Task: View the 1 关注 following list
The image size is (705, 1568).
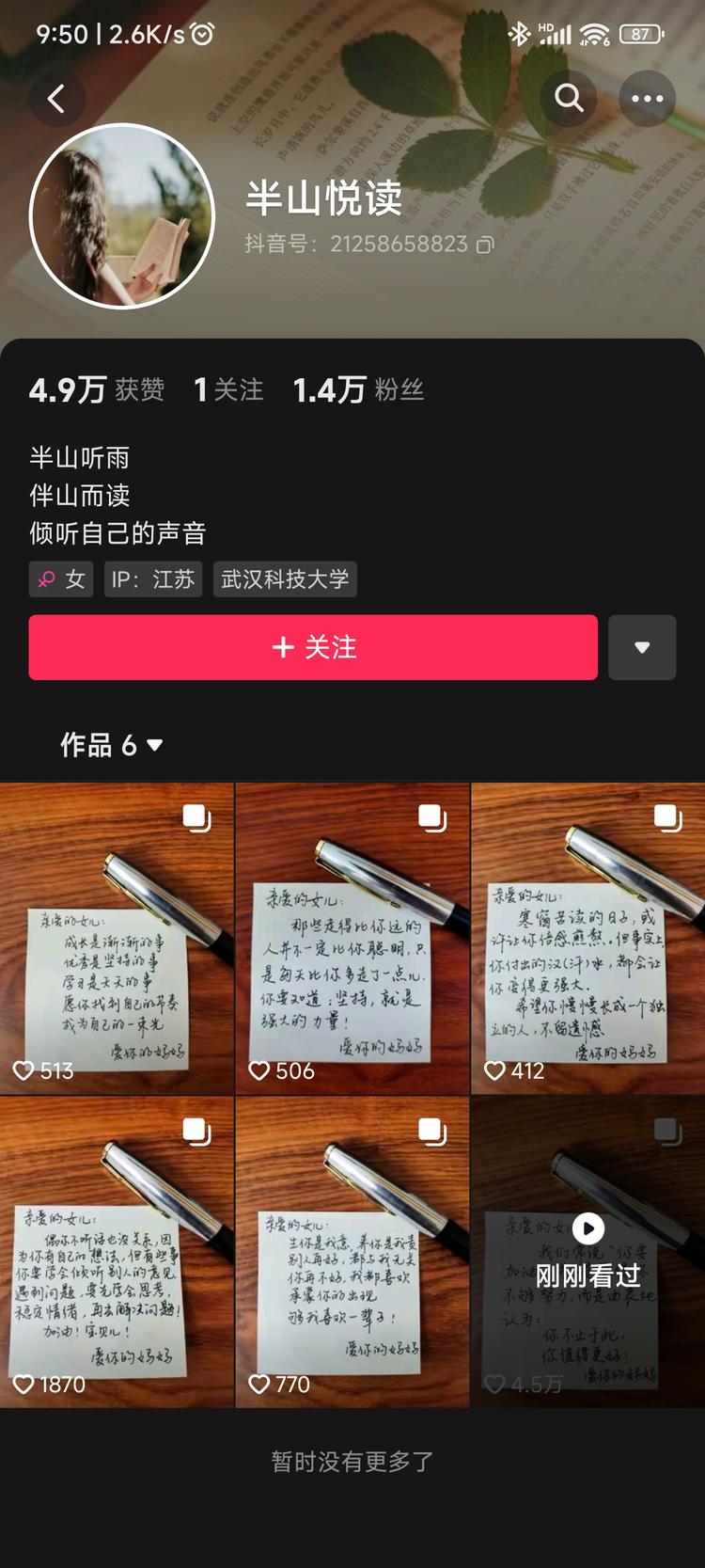Action: (x=228, y=389)
